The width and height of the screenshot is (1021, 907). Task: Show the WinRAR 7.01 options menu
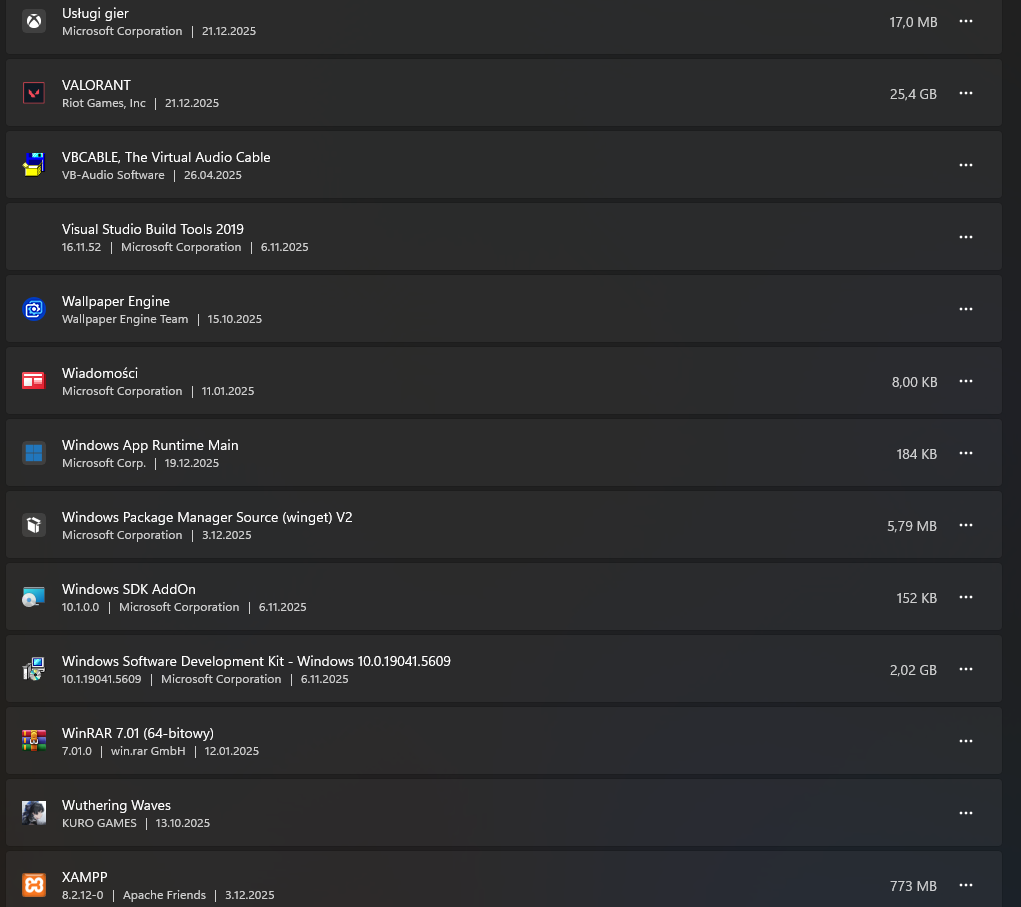click(965, 741)
